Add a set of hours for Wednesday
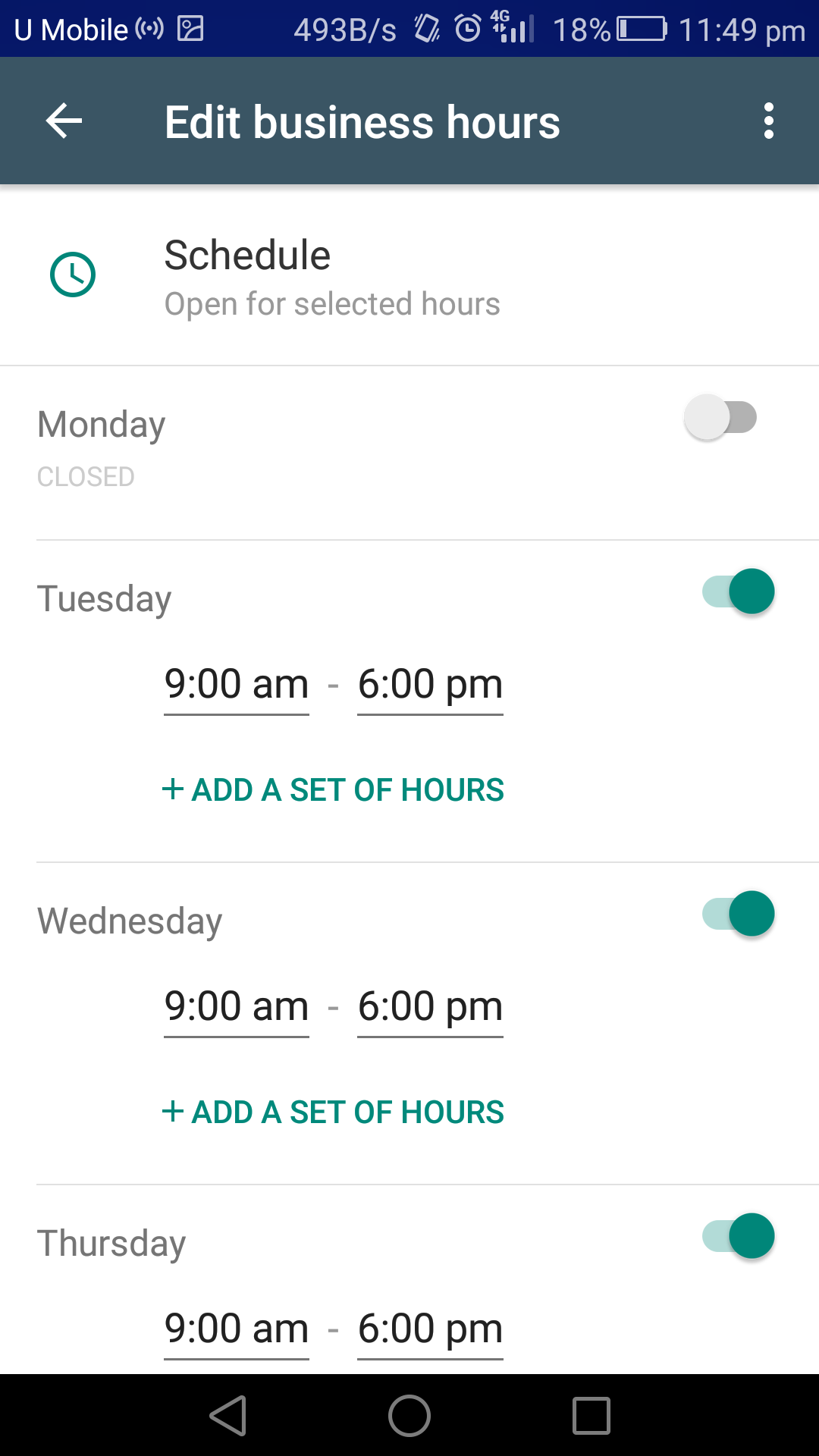This screenshot has width=819, height=1456. (x=333, y=1112)
